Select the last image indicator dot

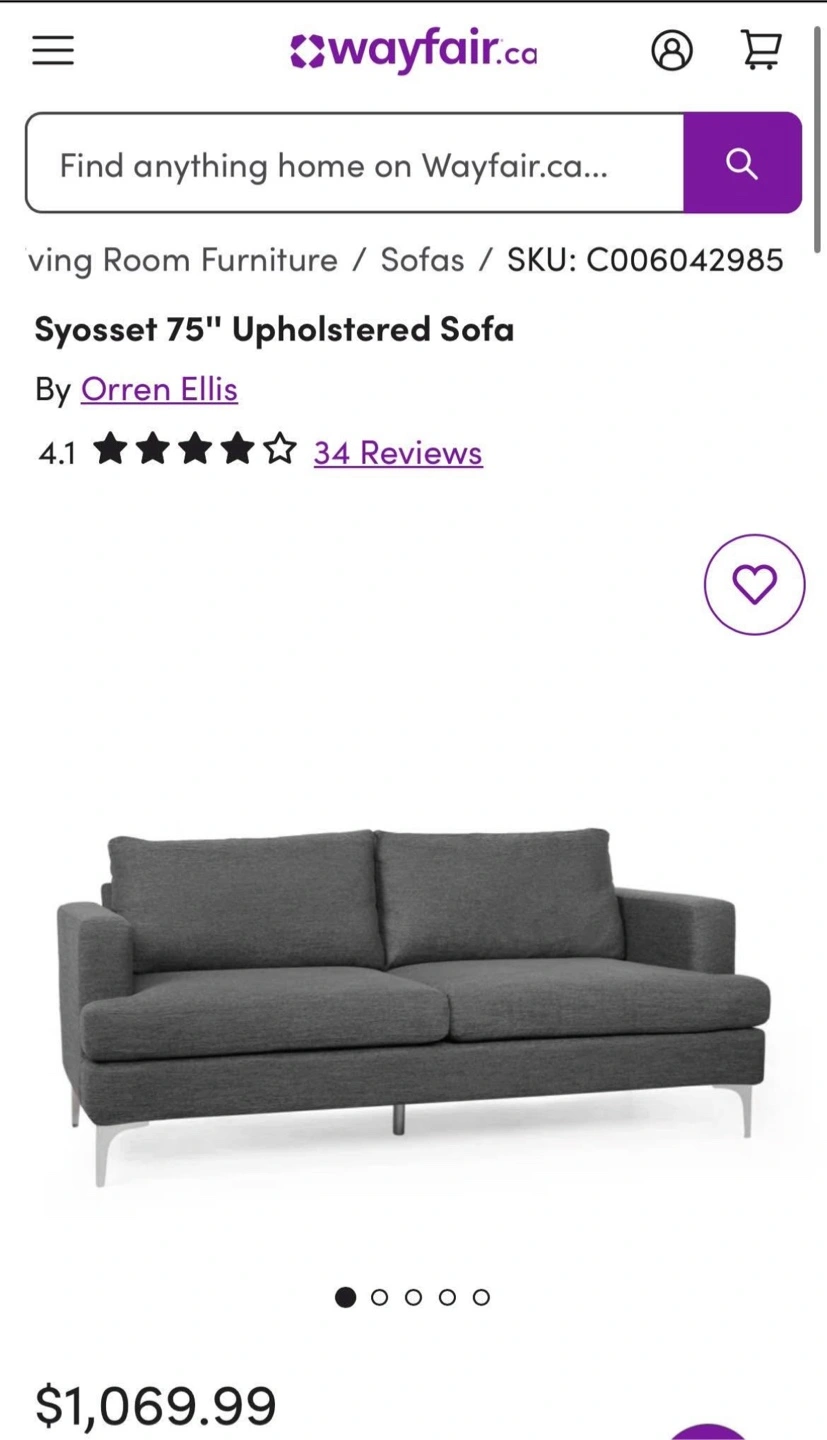point(481,1297)
